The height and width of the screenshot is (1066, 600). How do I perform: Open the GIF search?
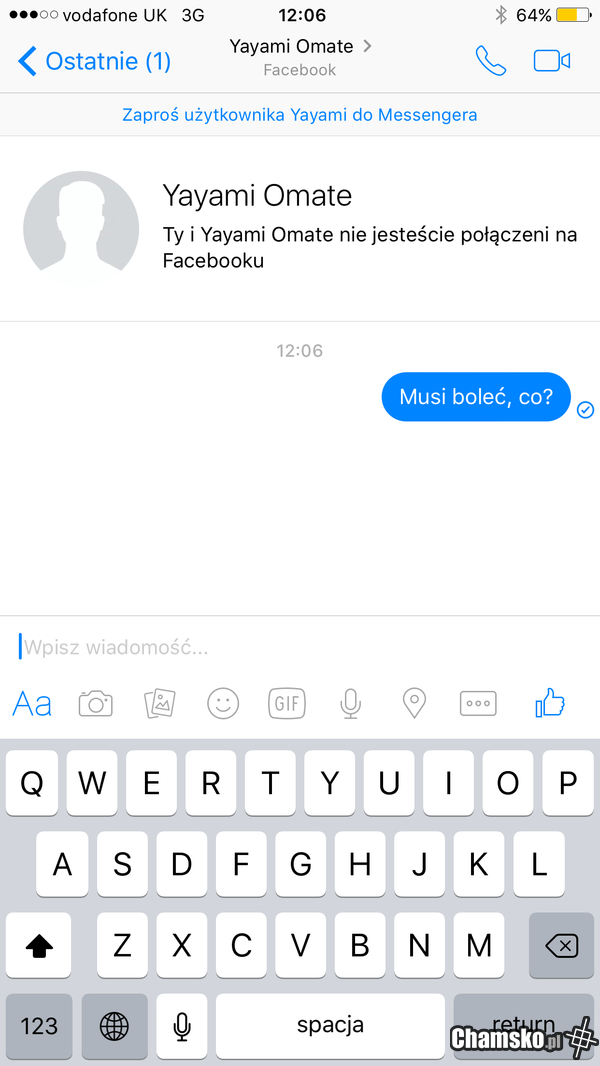(x=287, y=704)
